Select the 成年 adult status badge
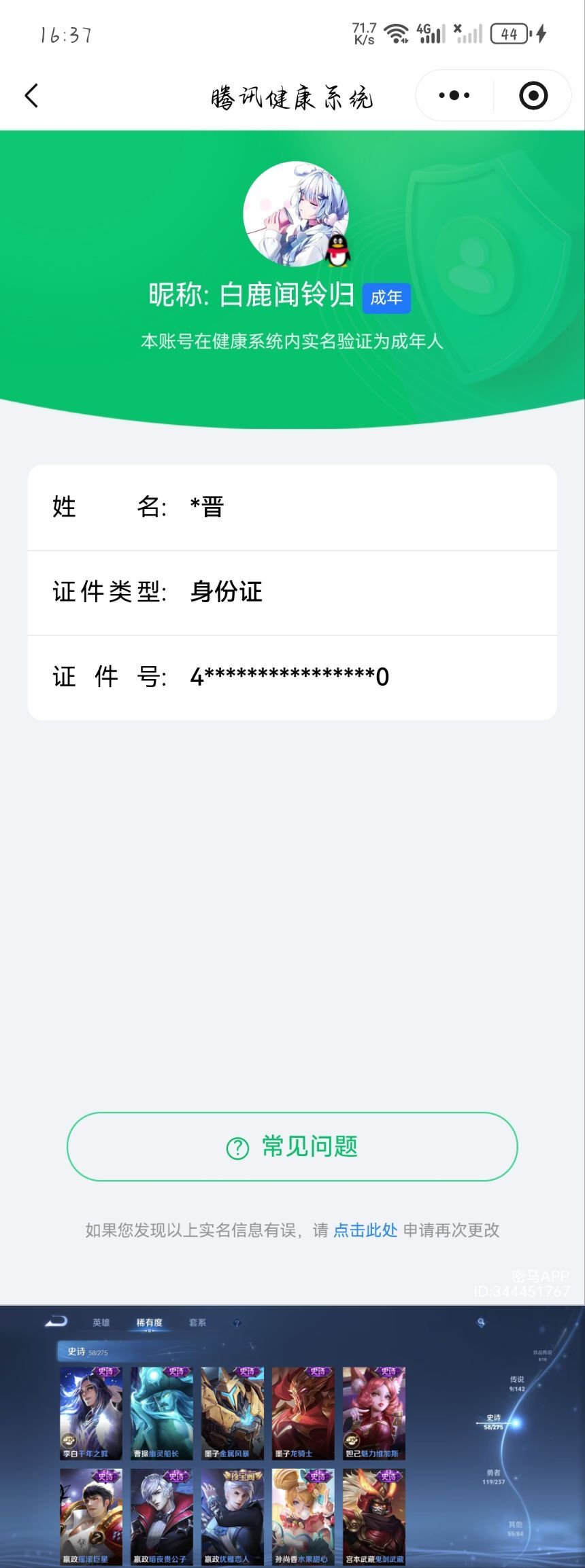Viewport: 585px width, 1568px height. (x=386, y=297)
